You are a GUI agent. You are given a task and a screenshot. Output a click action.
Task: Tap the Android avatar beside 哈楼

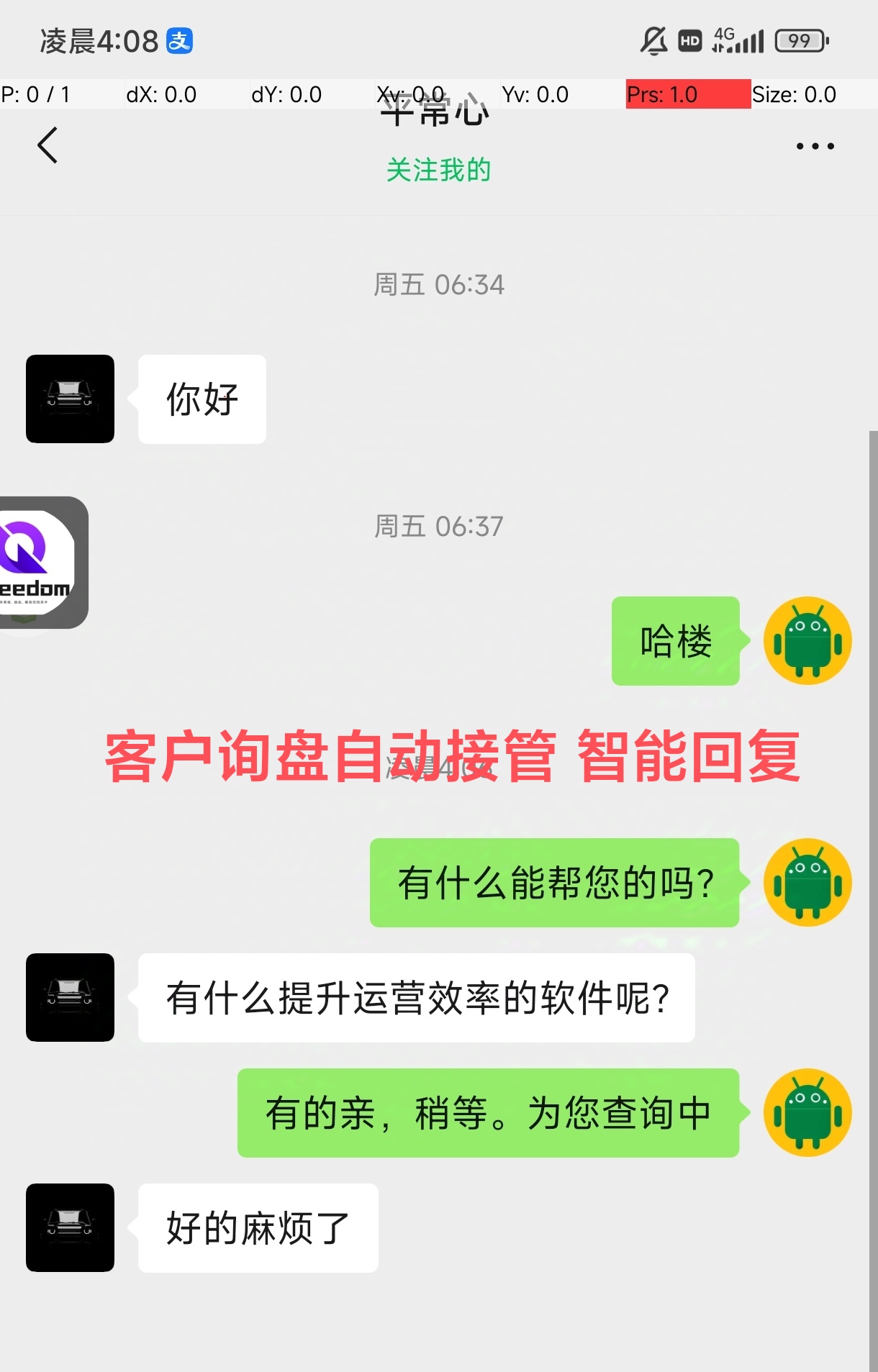pos(807,640)
